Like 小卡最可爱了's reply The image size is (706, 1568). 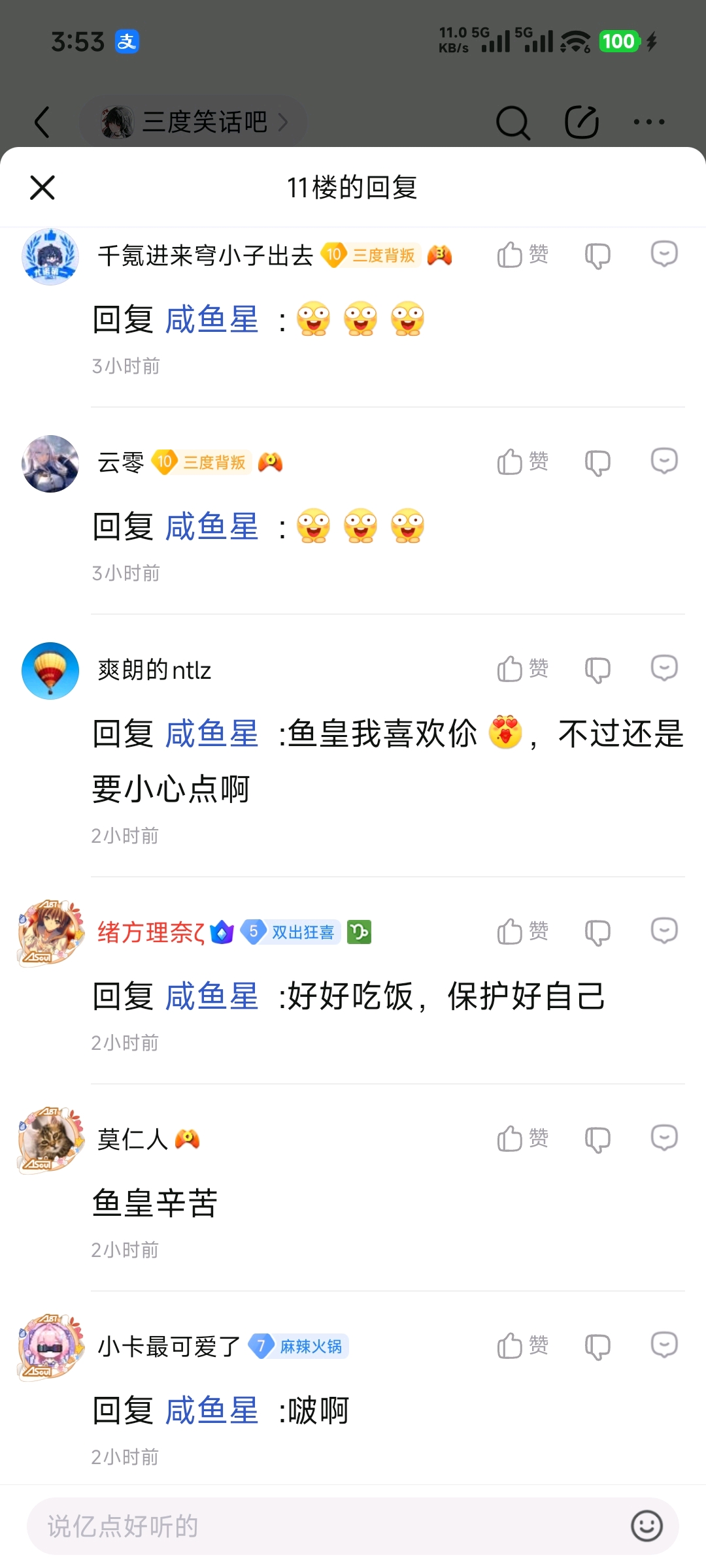coord(522,1345)
